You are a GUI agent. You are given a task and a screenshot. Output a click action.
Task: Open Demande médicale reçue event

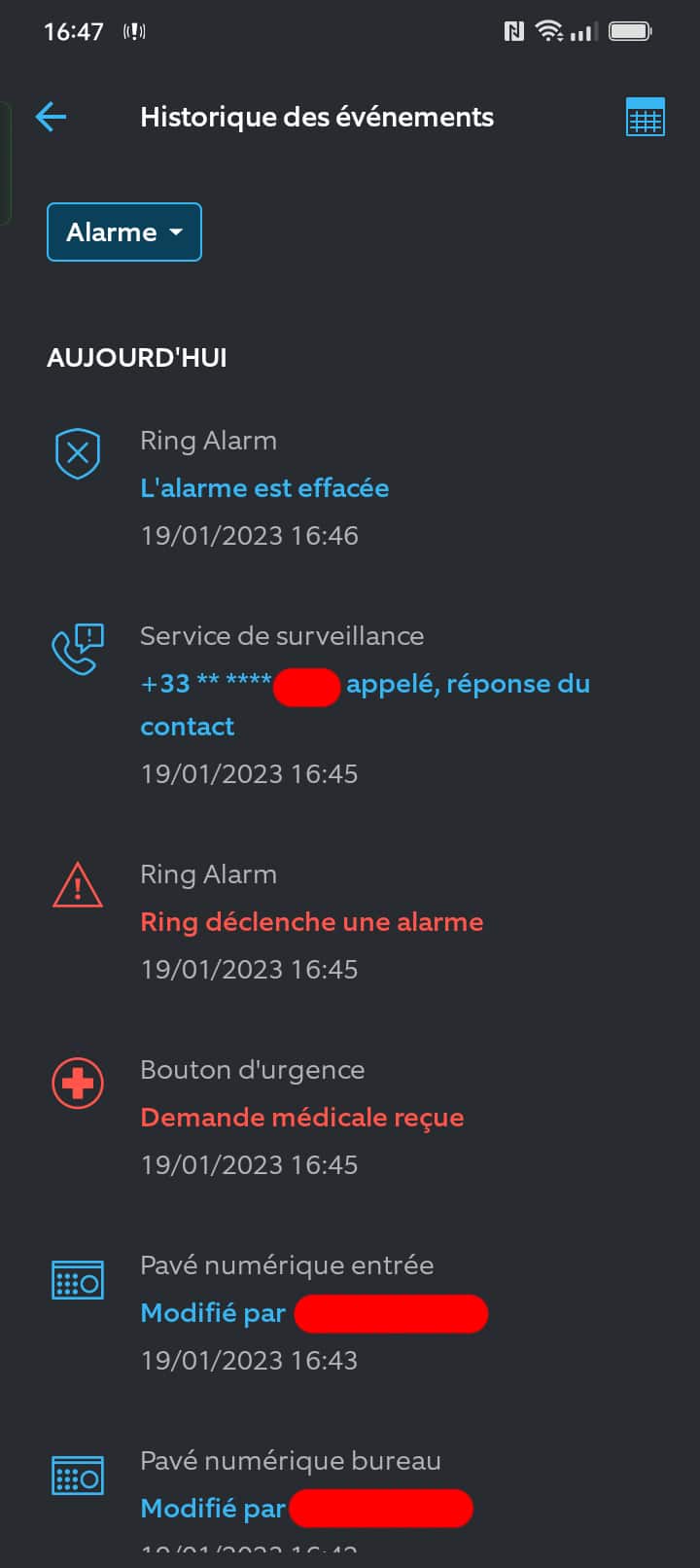pos(301,1117)
